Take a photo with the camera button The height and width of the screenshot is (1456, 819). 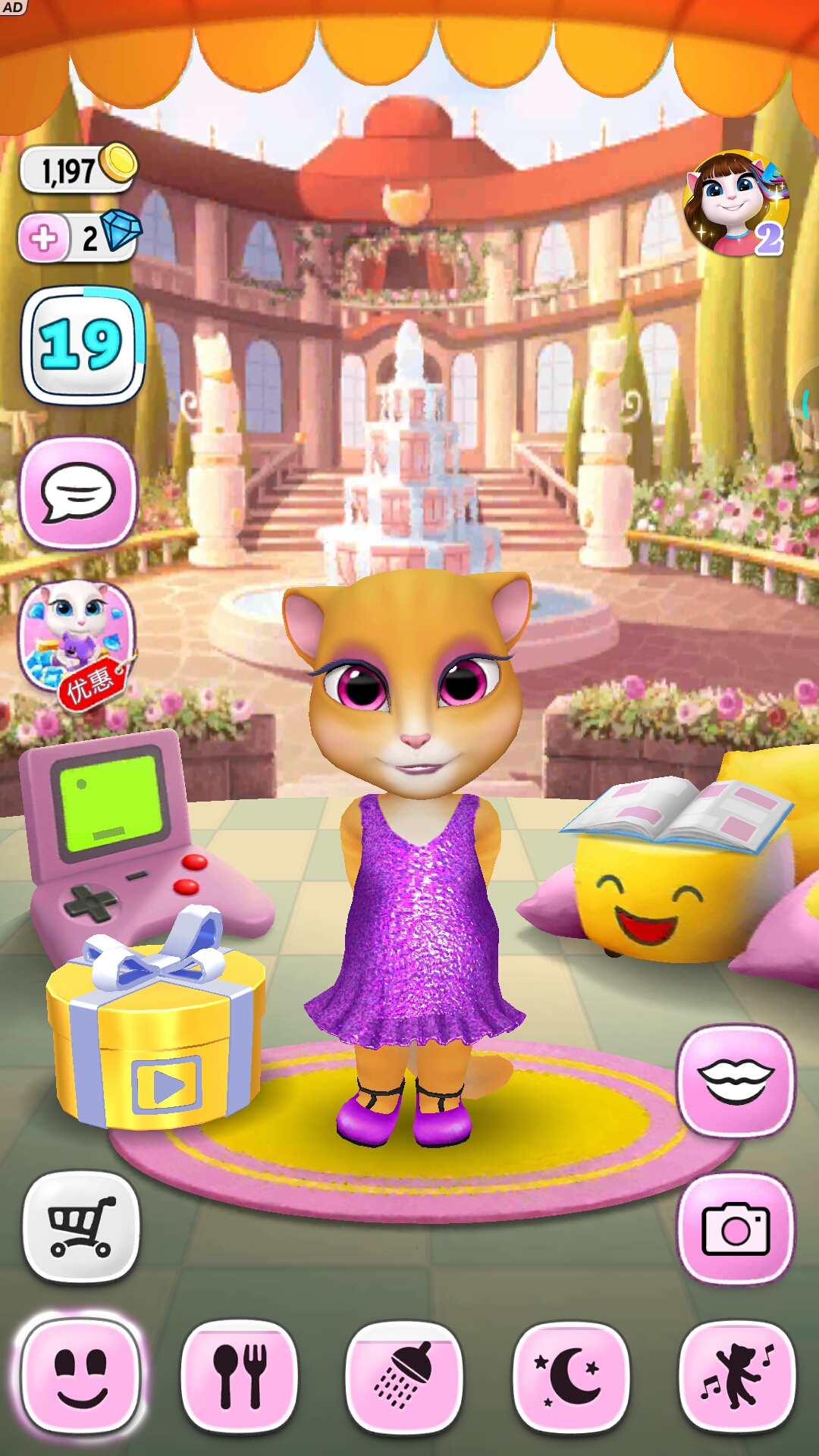[x=736, y=1228]
